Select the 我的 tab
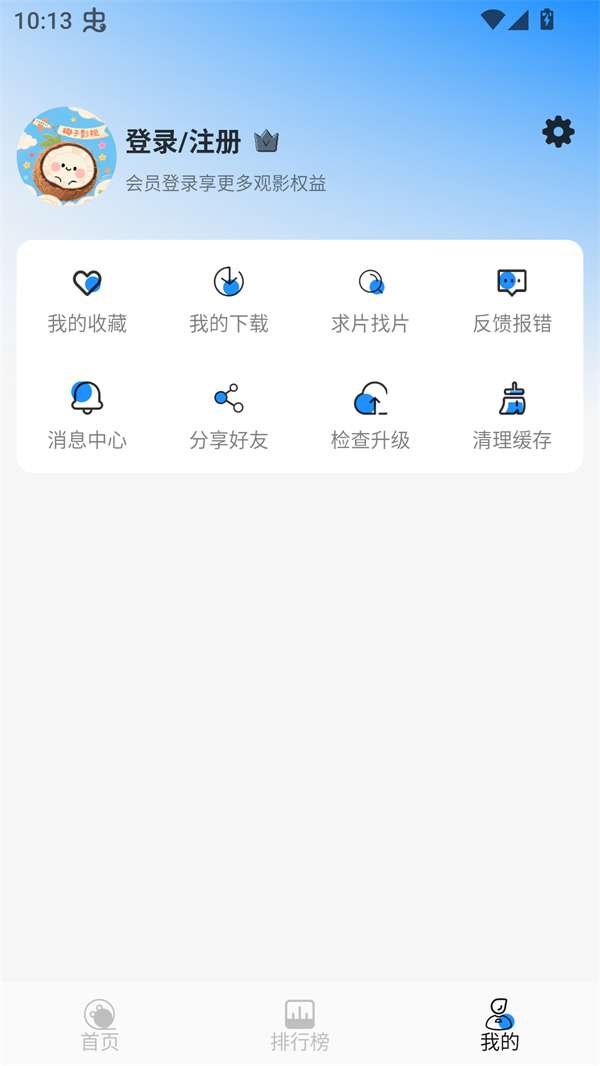 point(500,1025)
